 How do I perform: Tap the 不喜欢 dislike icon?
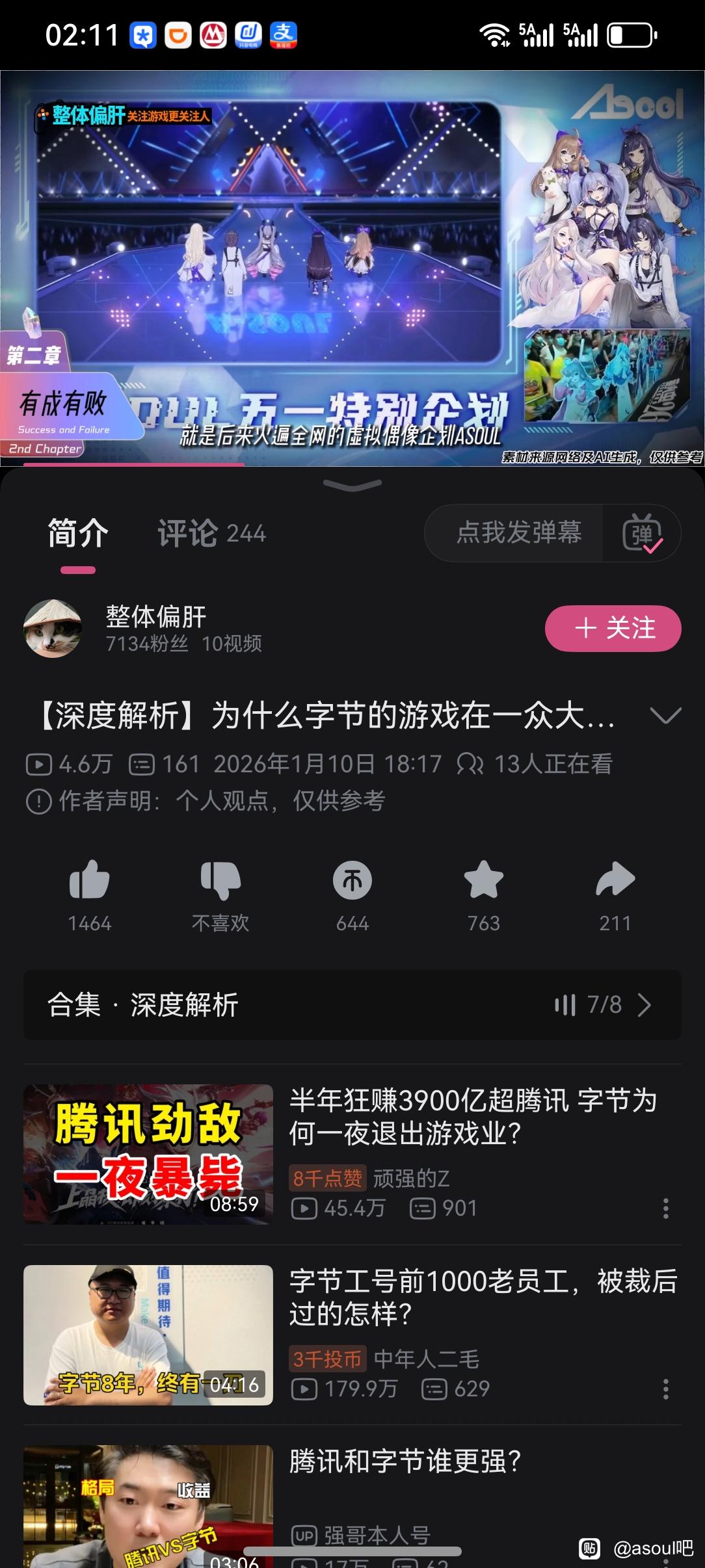pos(220,881)
